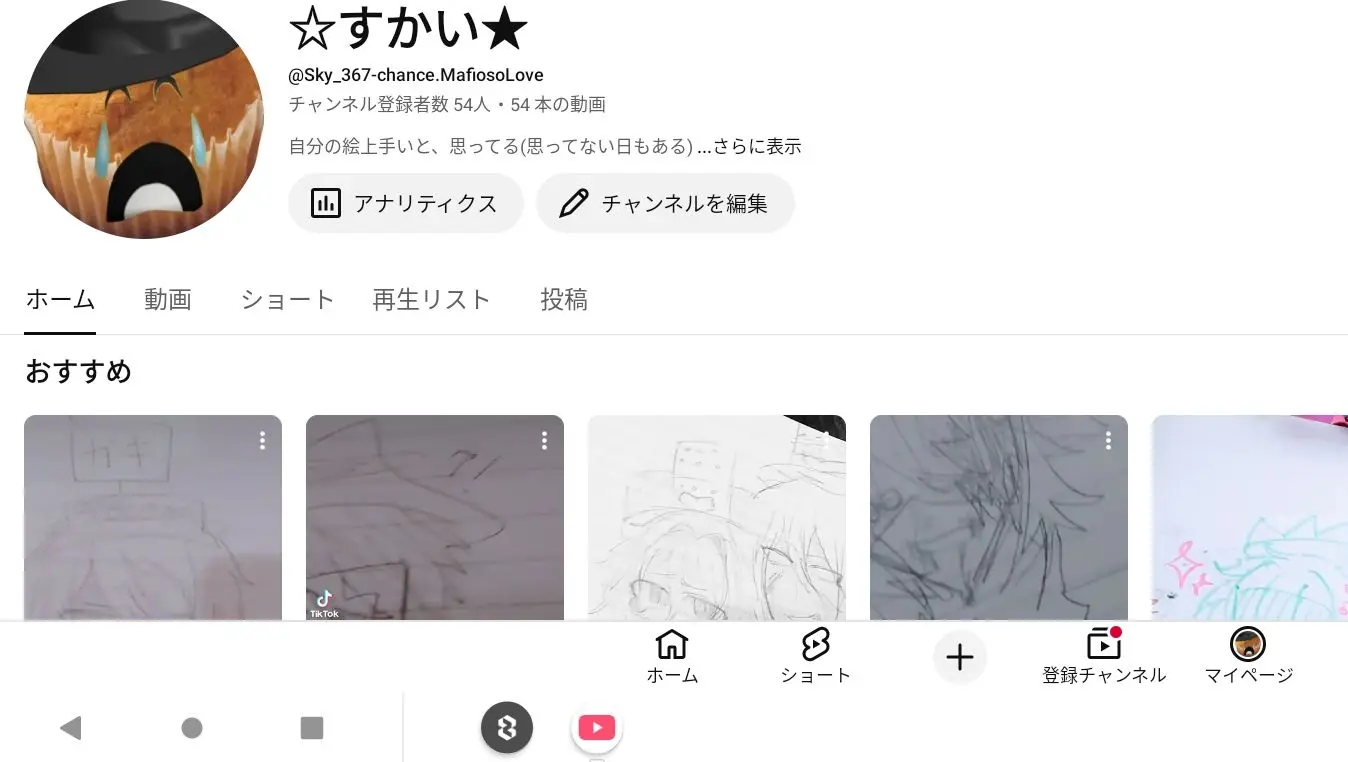Tap the channel profile picture

point(144,119)
